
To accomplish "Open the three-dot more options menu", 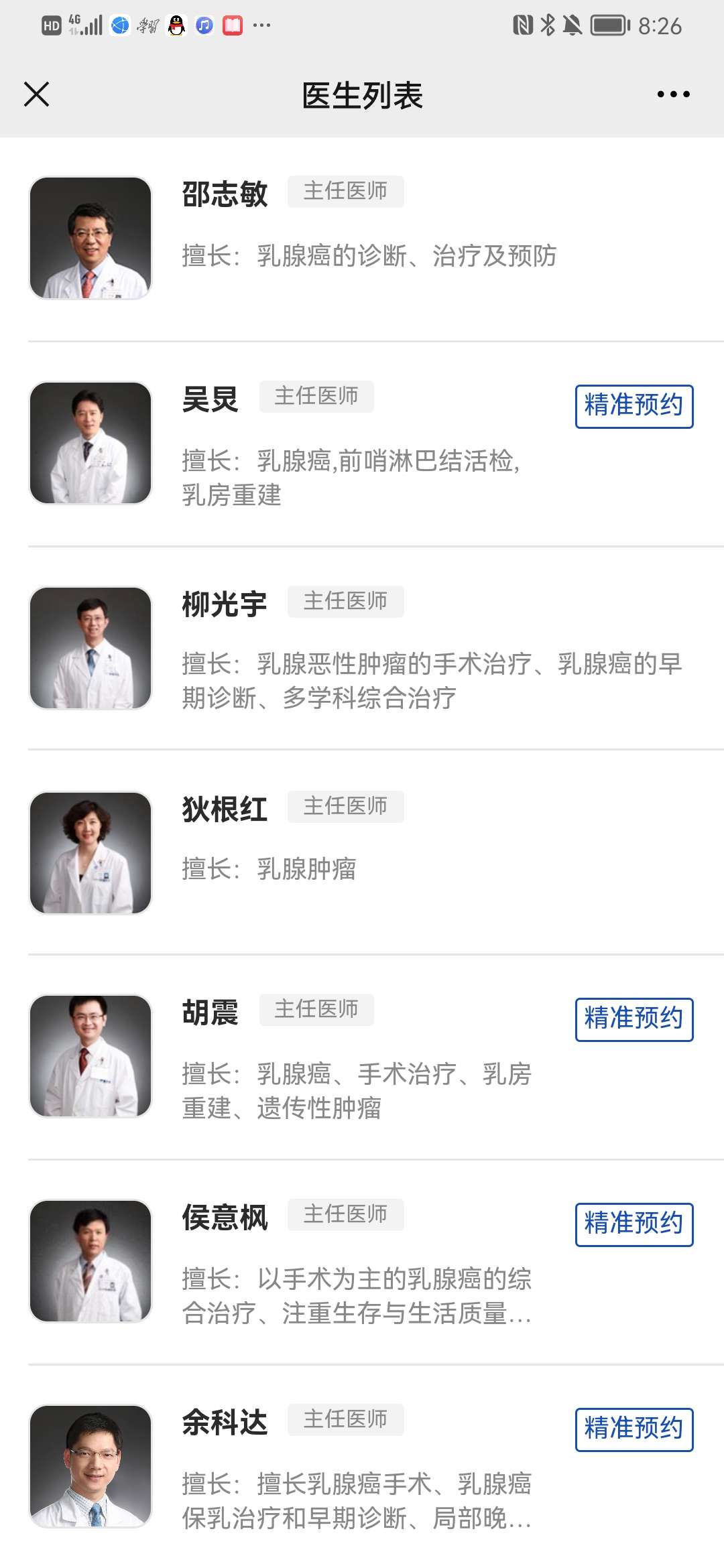I will pyautogui.click(x=673, y=94).
